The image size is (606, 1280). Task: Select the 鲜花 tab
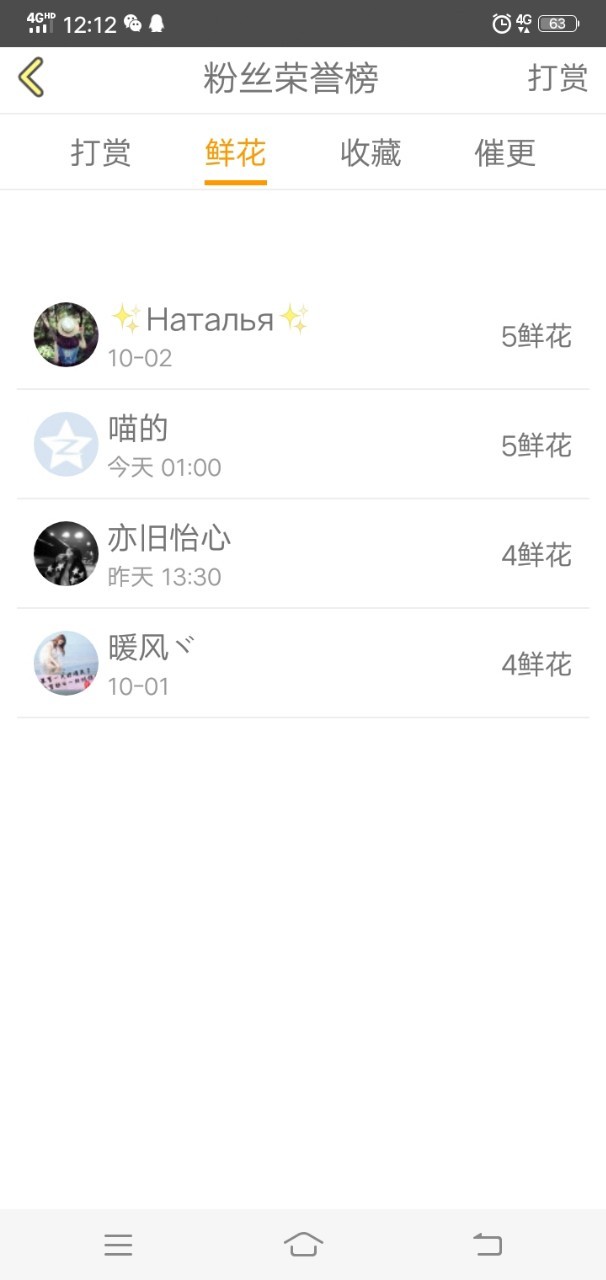click(236, 153)
